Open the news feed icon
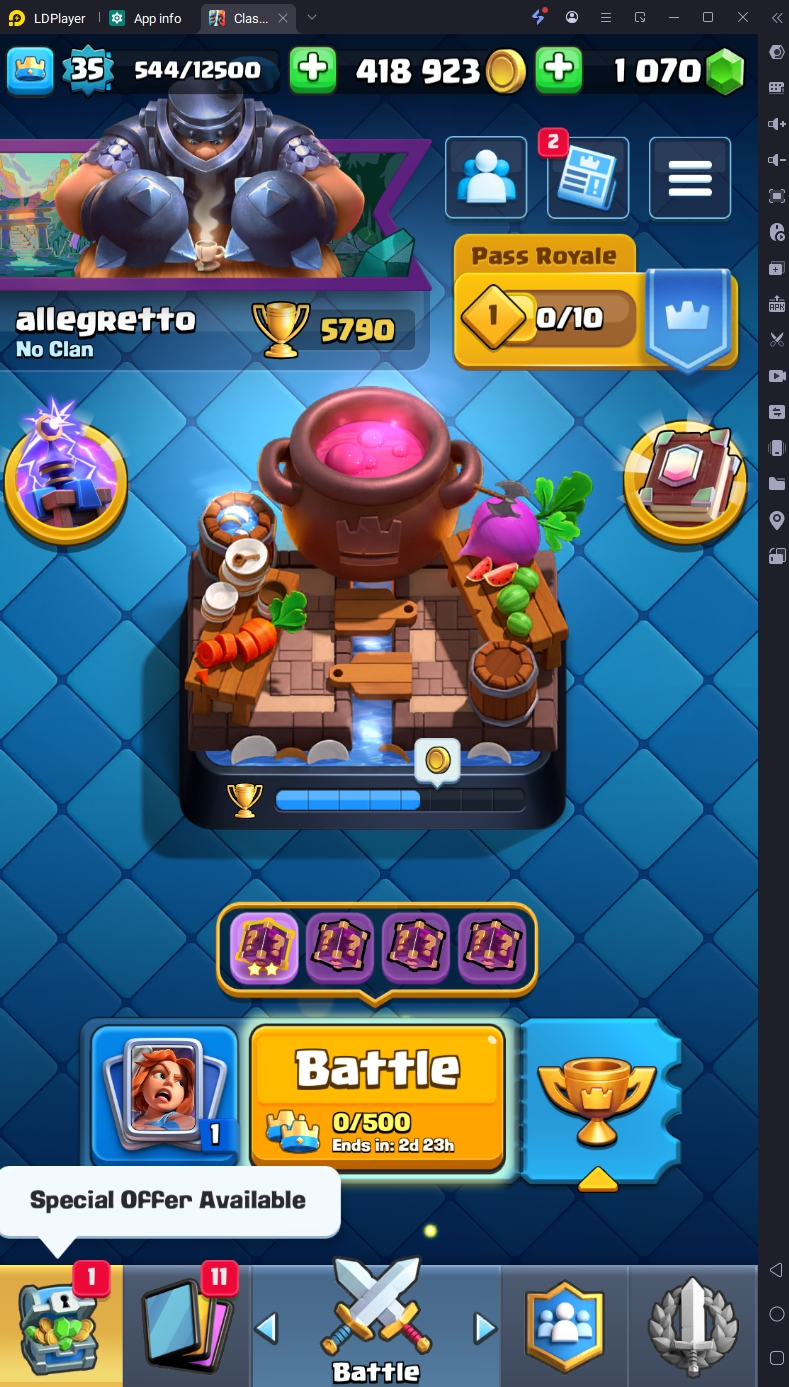This screenshot has width=789, height=1387. click(x=588, y=180)
